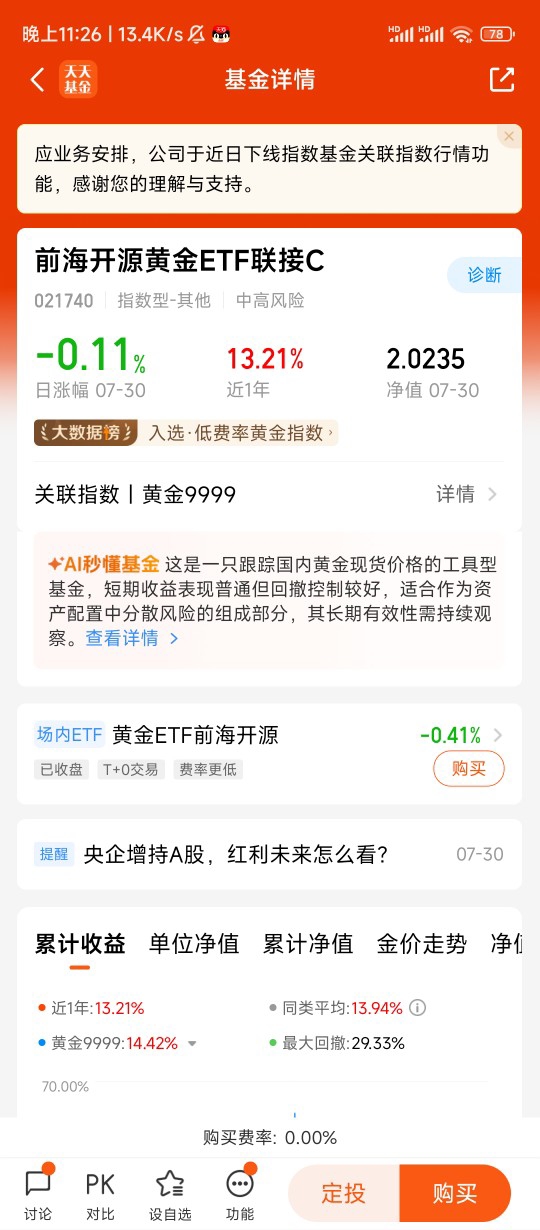Switch to the 单位净值 tab
The height and width of the screenshot is (1230, 540).
pyautogui.click(x=194, y=944)
